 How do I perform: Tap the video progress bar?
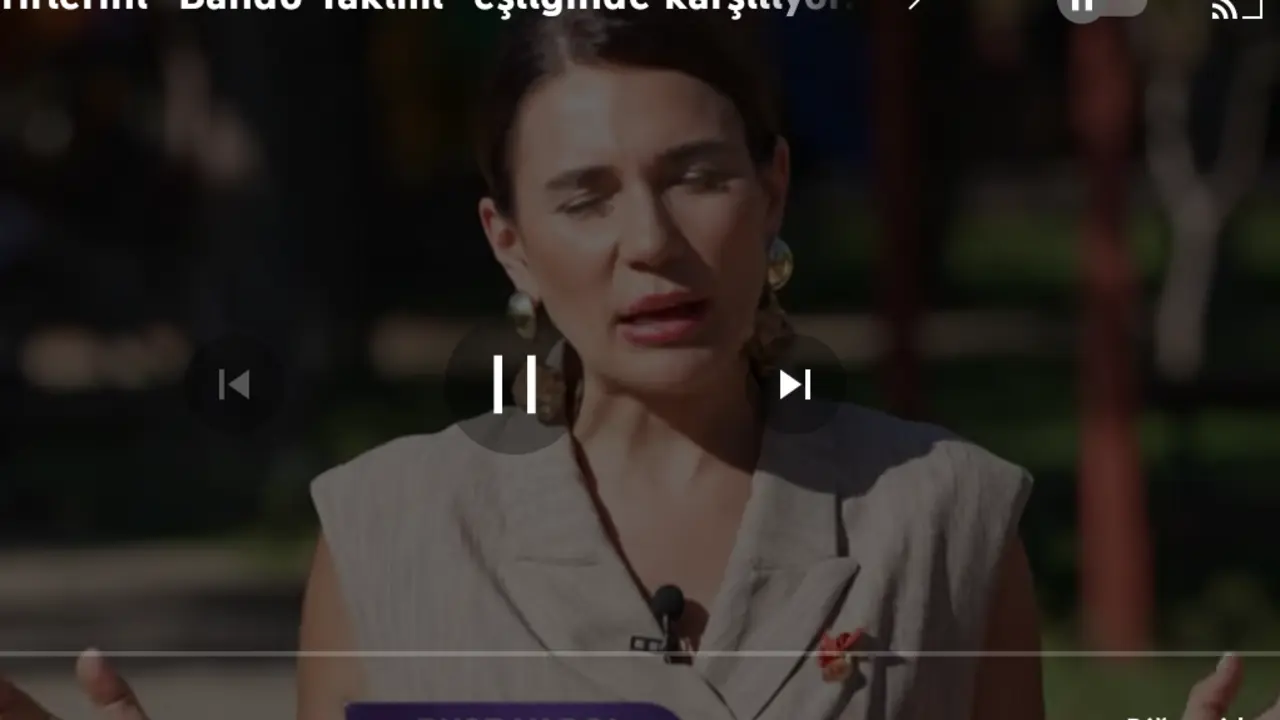coord(640,654)
